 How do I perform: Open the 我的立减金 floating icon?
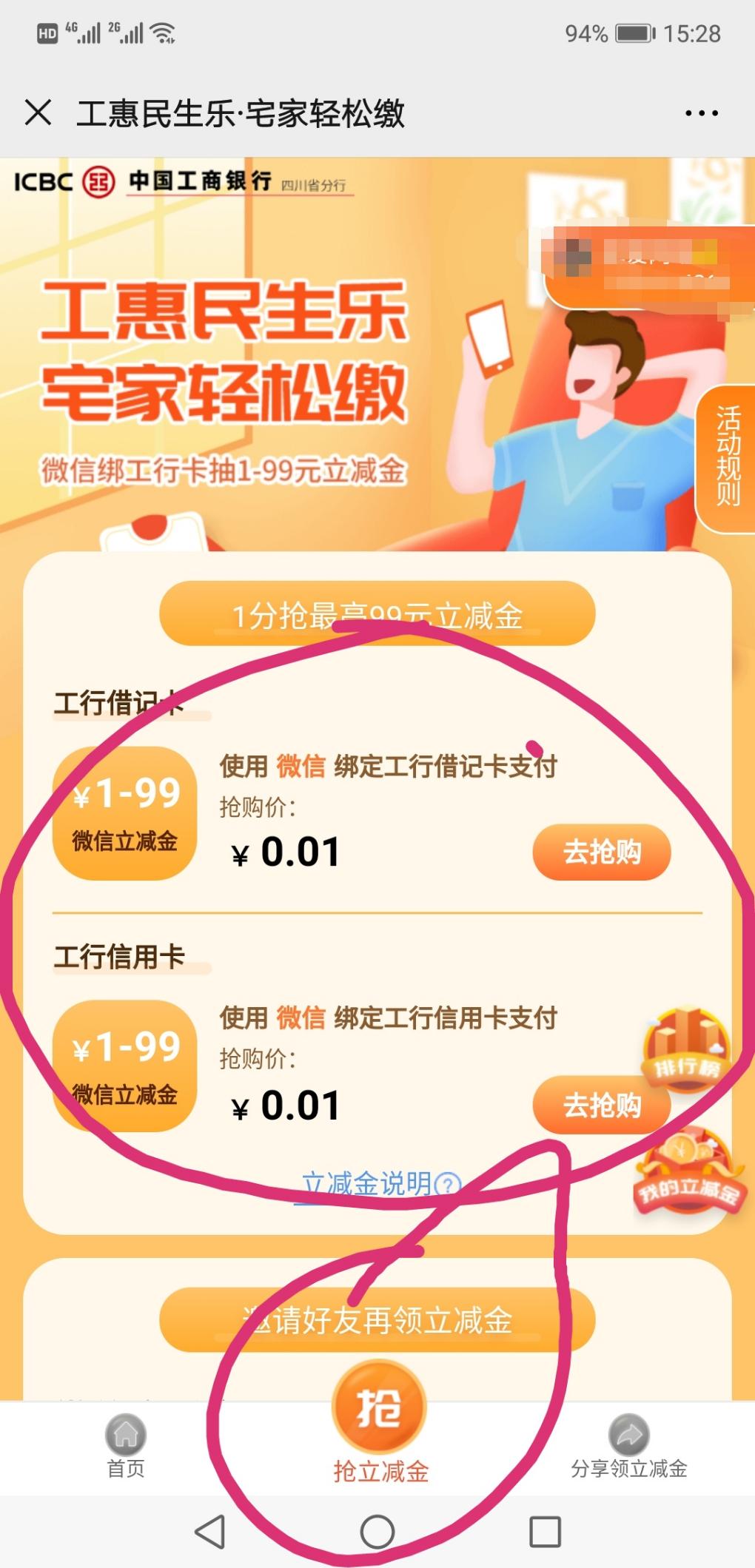coord(688,1175)
